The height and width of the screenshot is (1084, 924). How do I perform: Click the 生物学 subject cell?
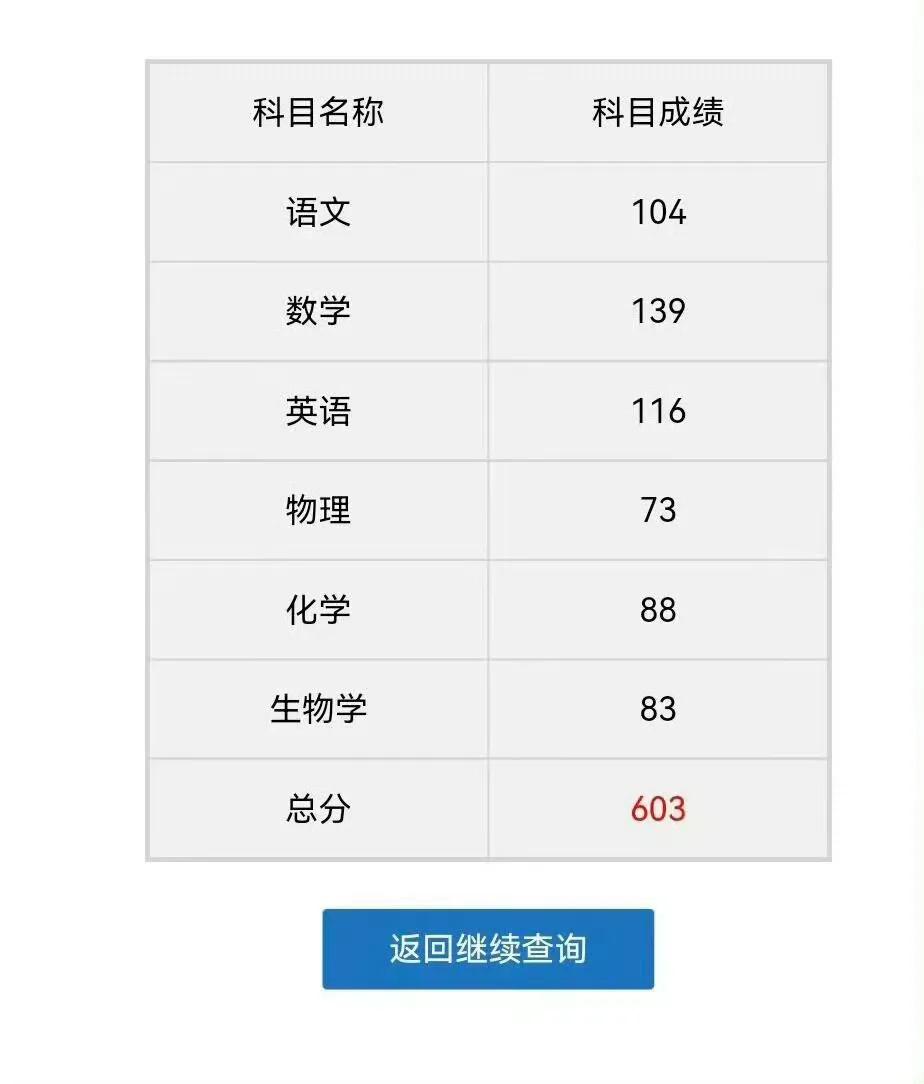coord(316,709)
